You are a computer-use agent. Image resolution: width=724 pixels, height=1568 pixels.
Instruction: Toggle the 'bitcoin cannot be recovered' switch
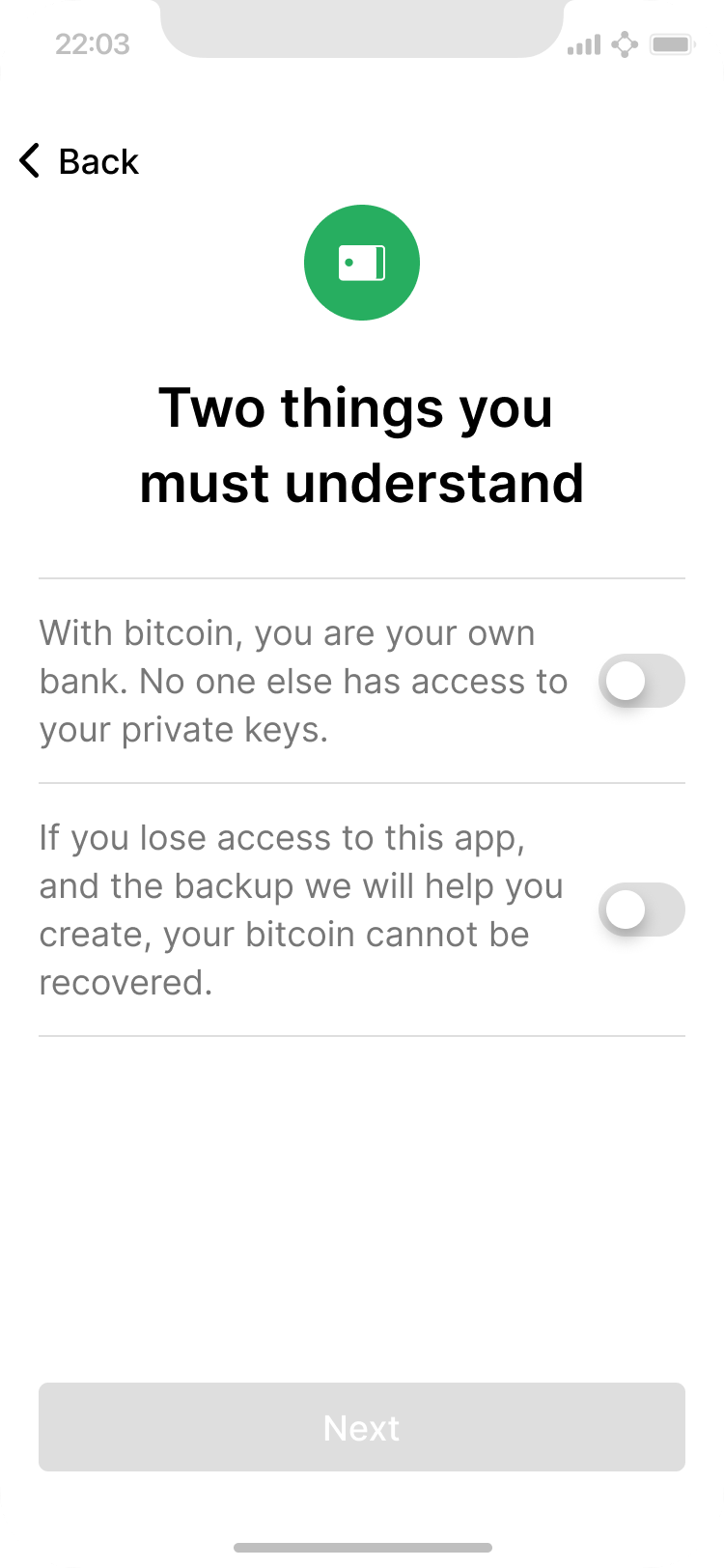click(641, 910)
